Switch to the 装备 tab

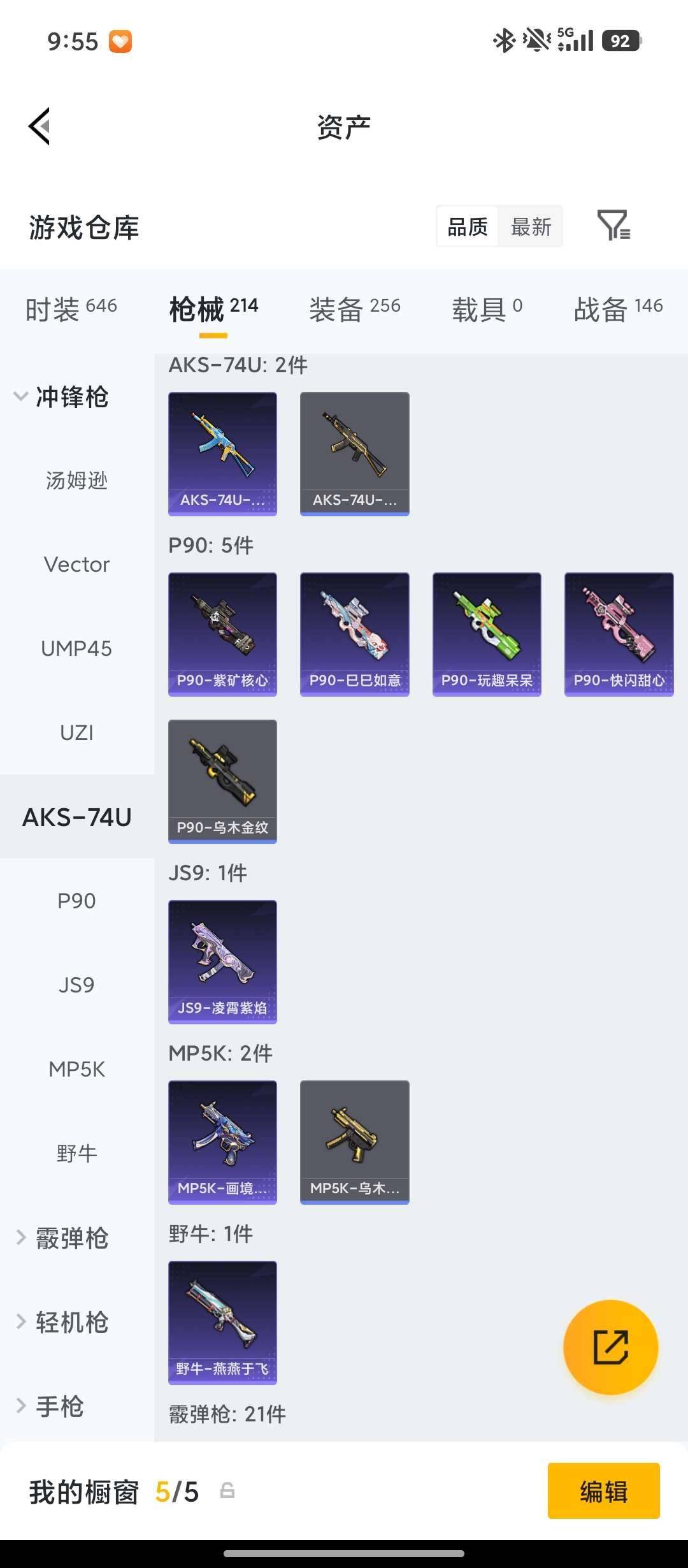point(354,309)
